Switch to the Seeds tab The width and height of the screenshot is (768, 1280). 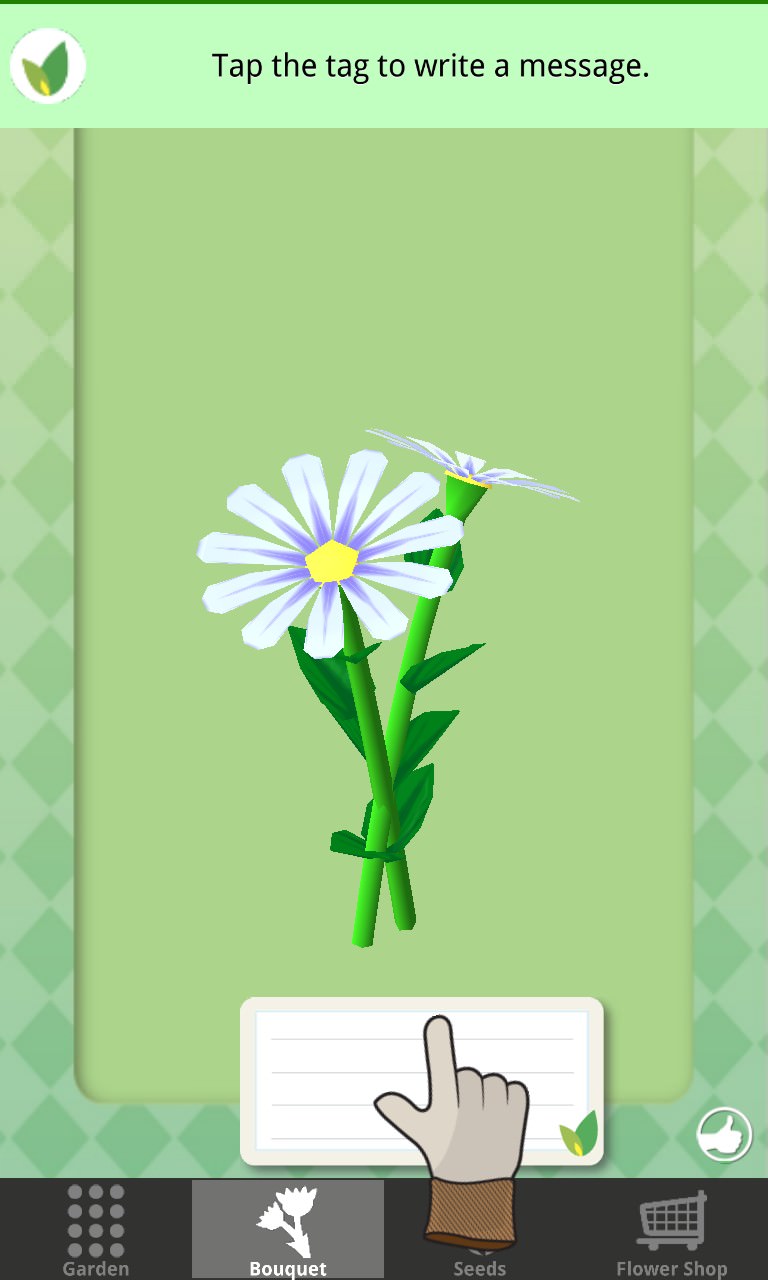[x=480, y=1230]
